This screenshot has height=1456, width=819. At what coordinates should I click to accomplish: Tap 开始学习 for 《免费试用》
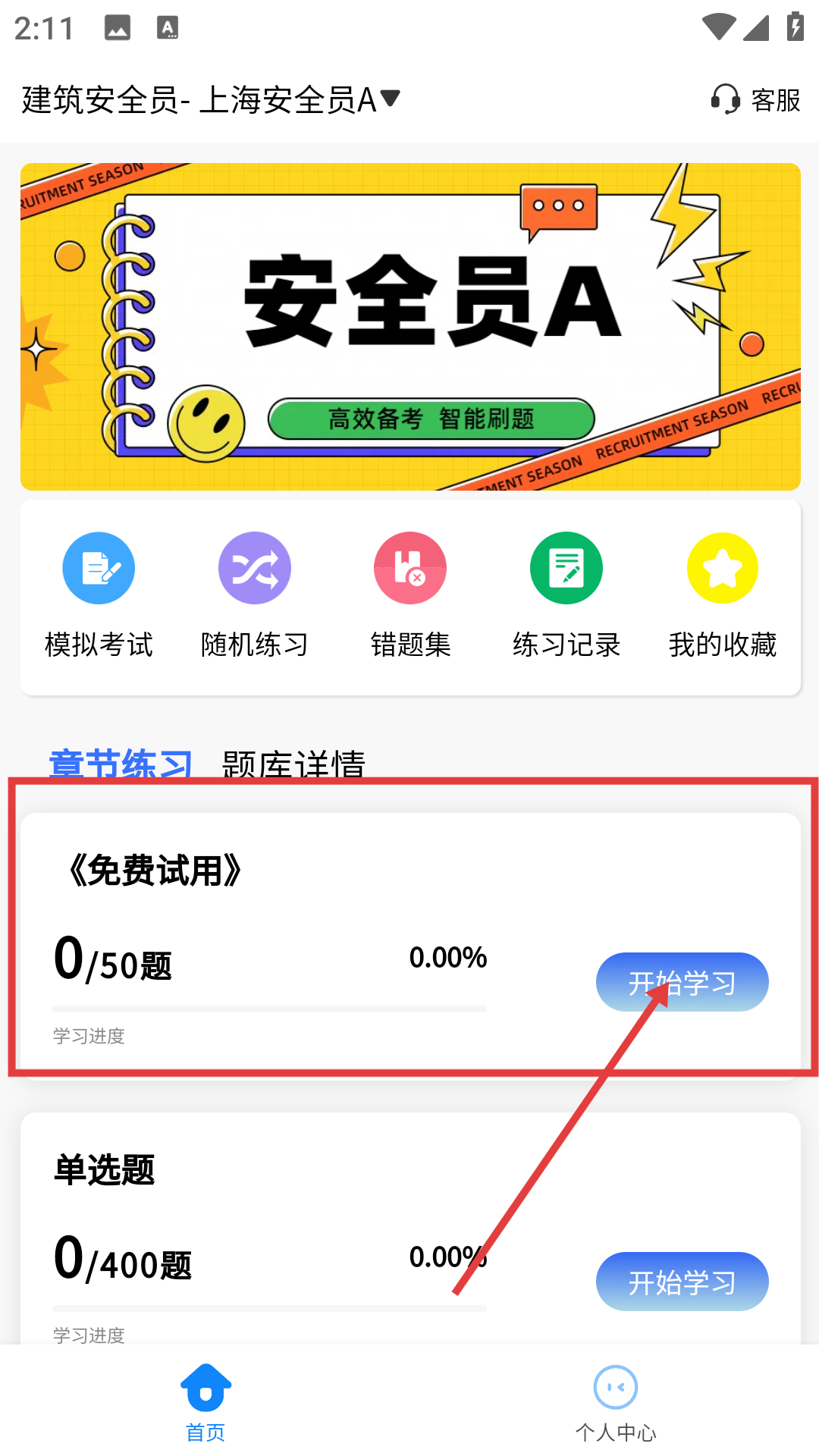(682, 982)
